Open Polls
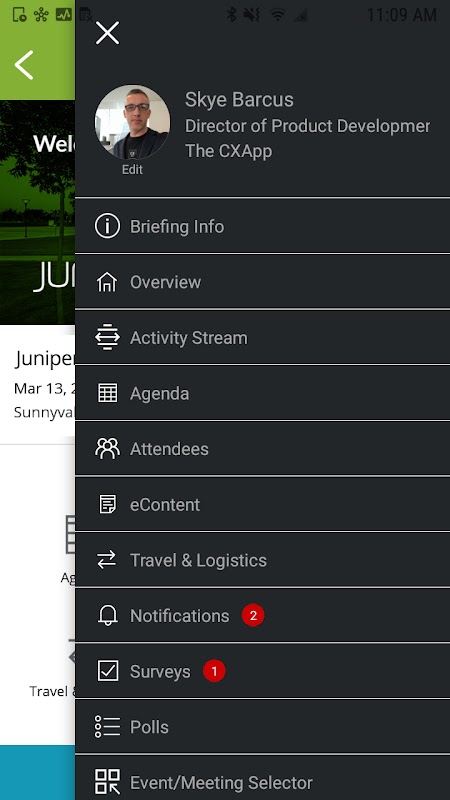This screenshot has height=800, width=450. [x=262, y=727]
